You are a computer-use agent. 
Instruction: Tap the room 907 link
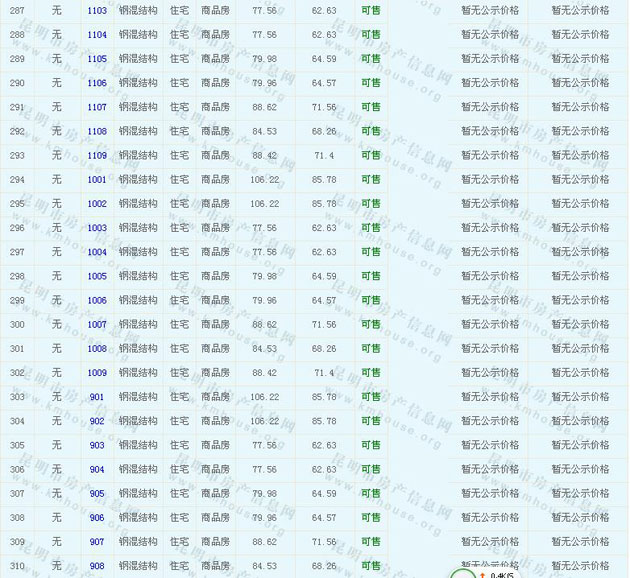click(97, 542)
